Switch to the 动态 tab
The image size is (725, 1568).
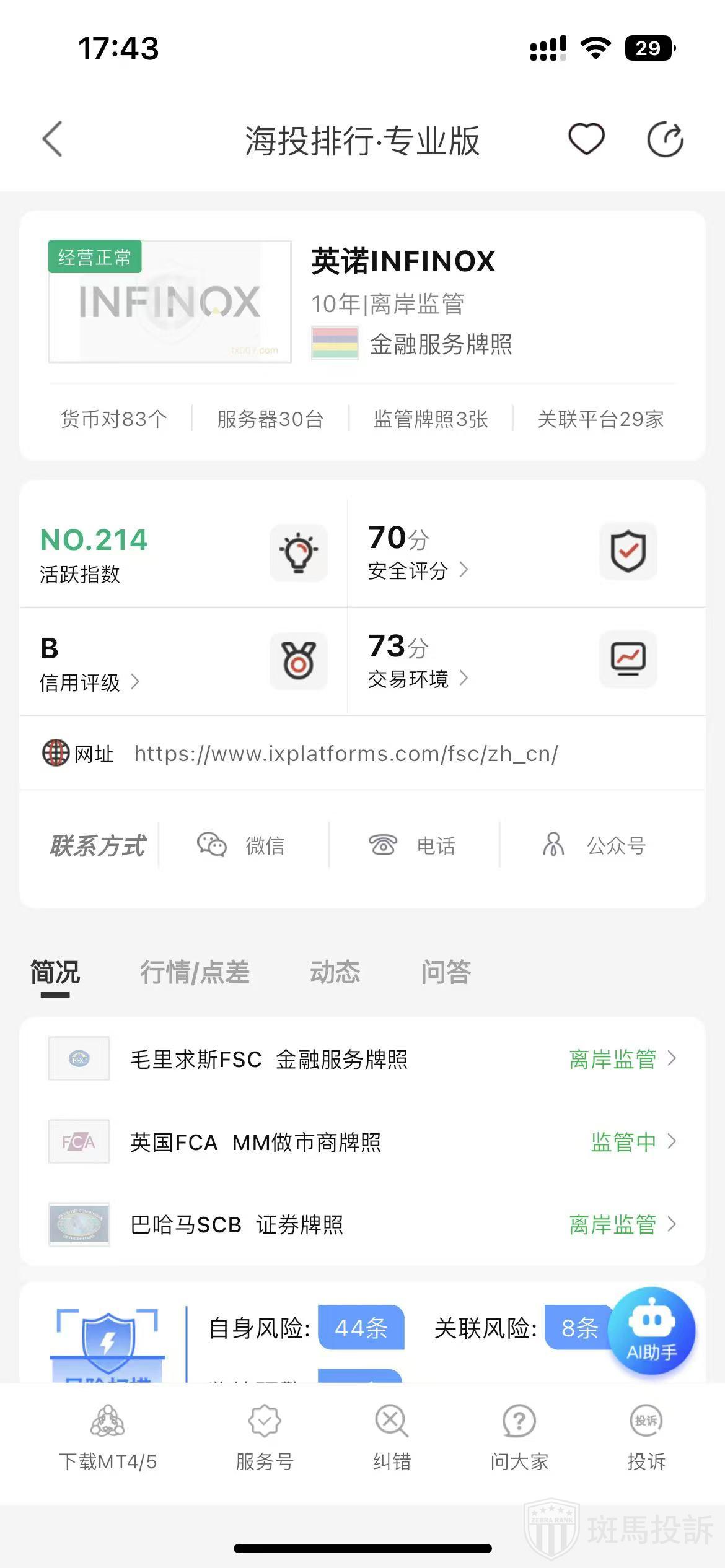335,972
